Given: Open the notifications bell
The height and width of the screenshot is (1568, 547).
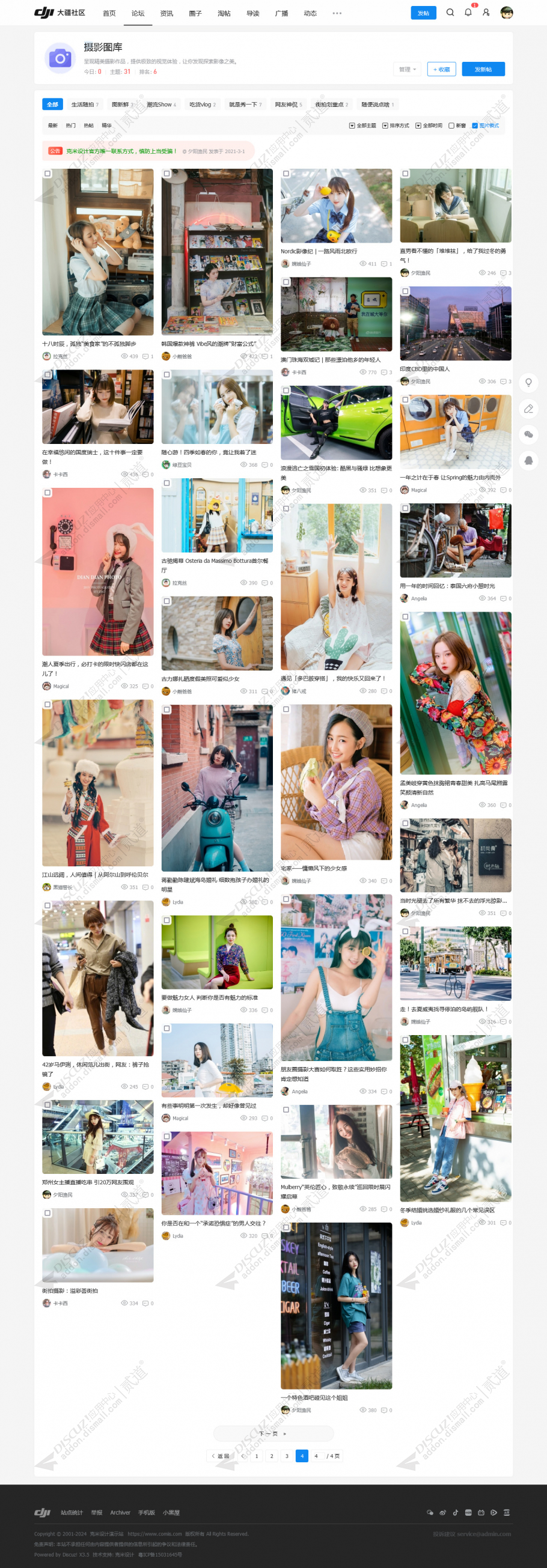Looking at the screenshot, I should coord(468,13).
